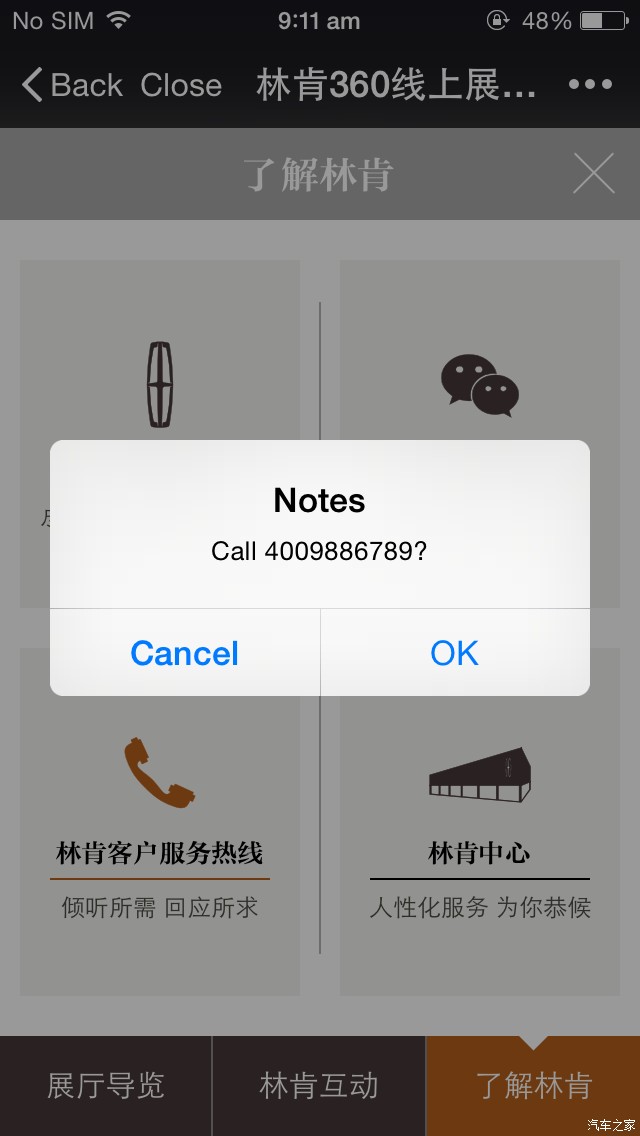Confirm the call with OK
The height and width of the screenshot is (1136, 640).
coord(455,653)
